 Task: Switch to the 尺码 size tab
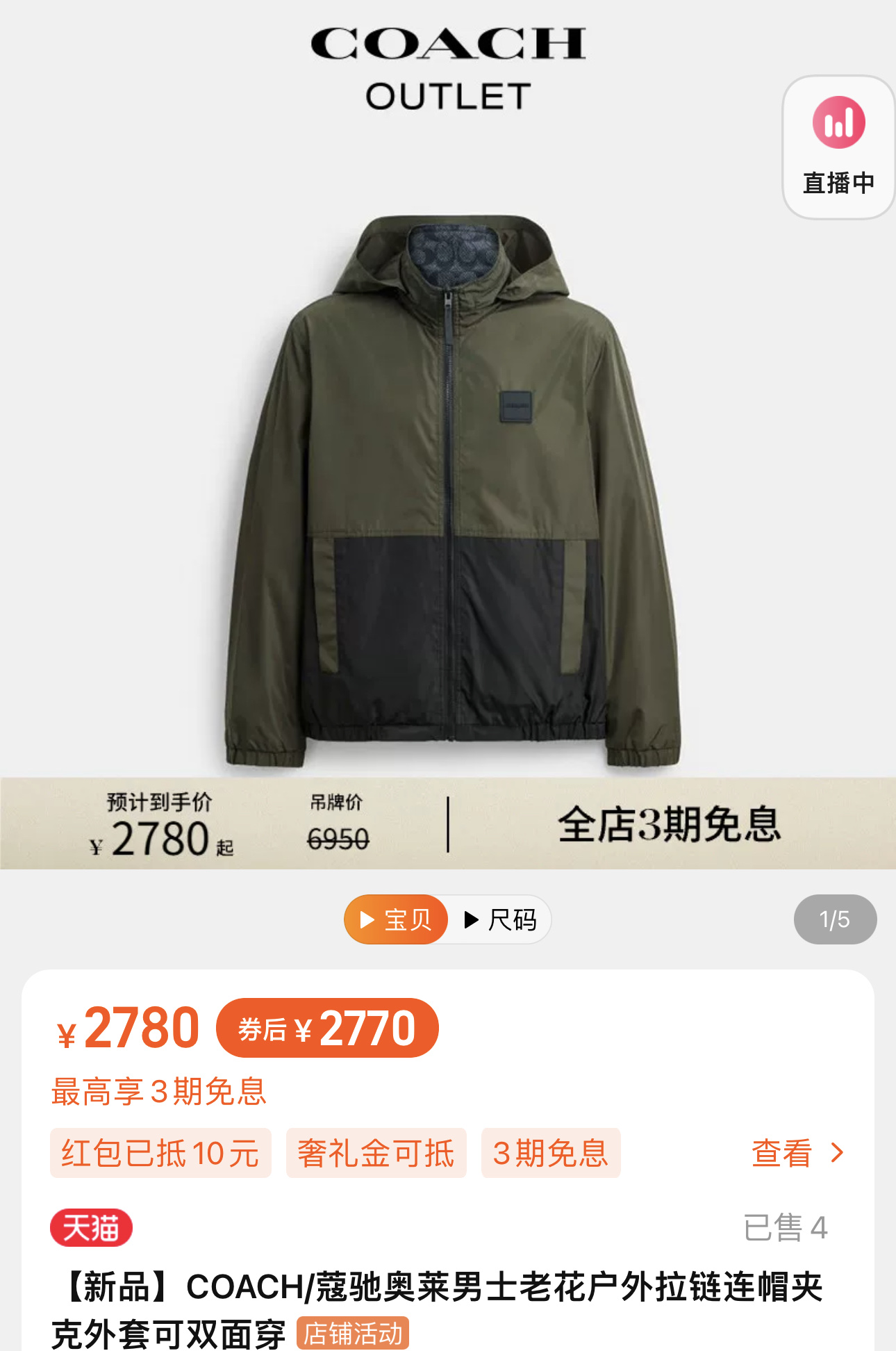coord(500,919)
